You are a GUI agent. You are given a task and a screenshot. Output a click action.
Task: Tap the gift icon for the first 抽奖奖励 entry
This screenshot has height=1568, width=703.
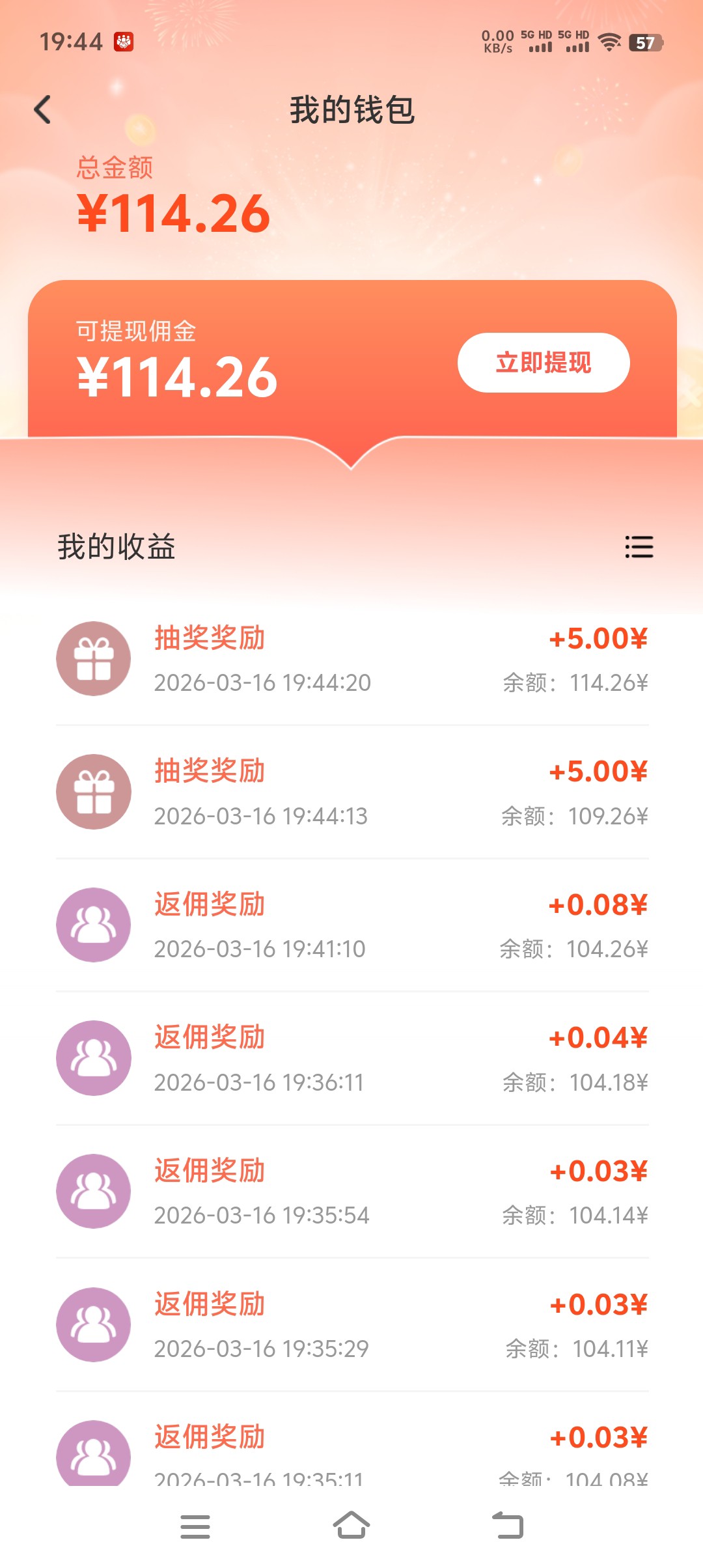click(x=93, y=658)
